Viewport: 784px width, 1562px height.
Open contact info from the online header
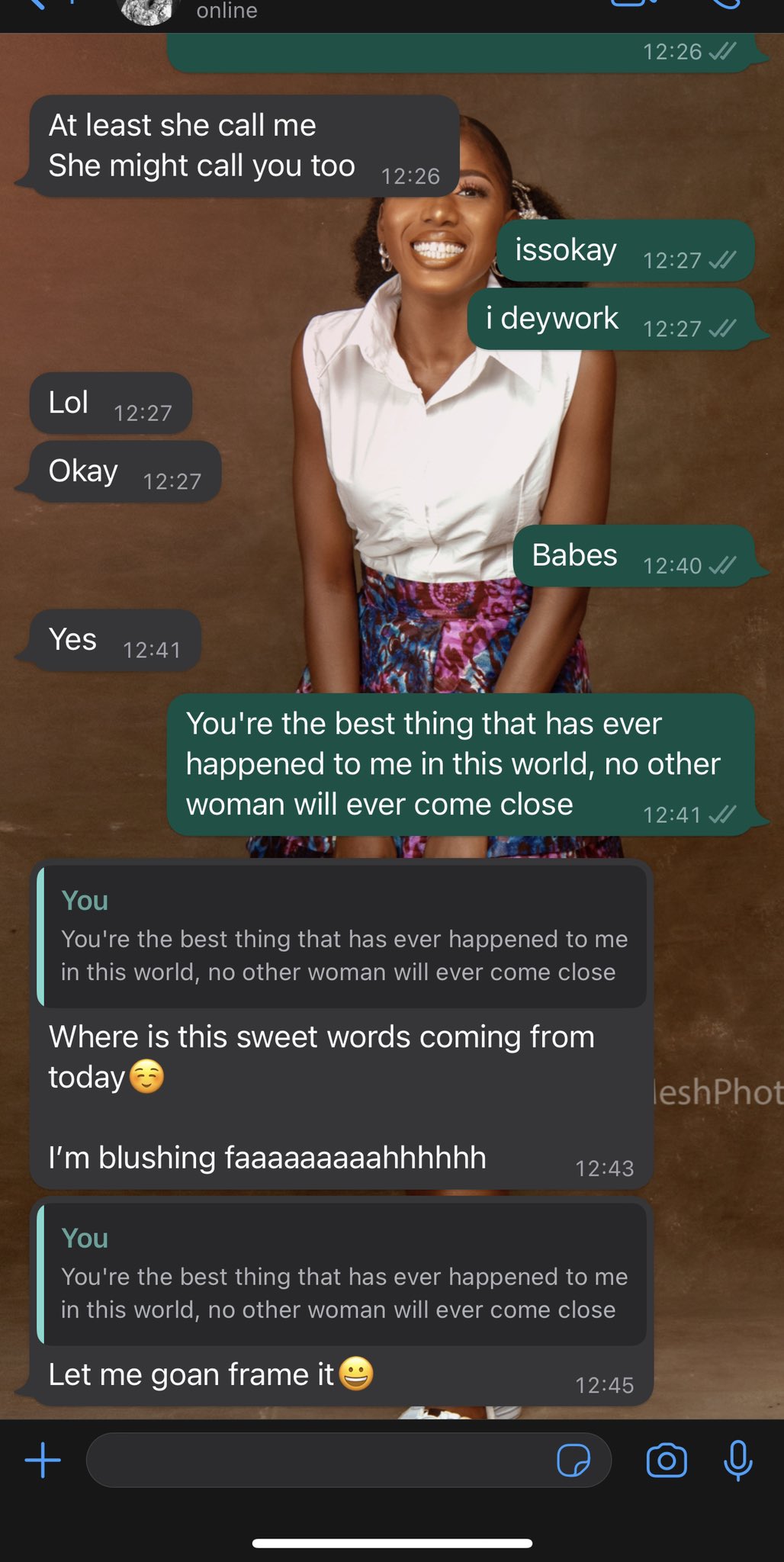pos(227,11)
